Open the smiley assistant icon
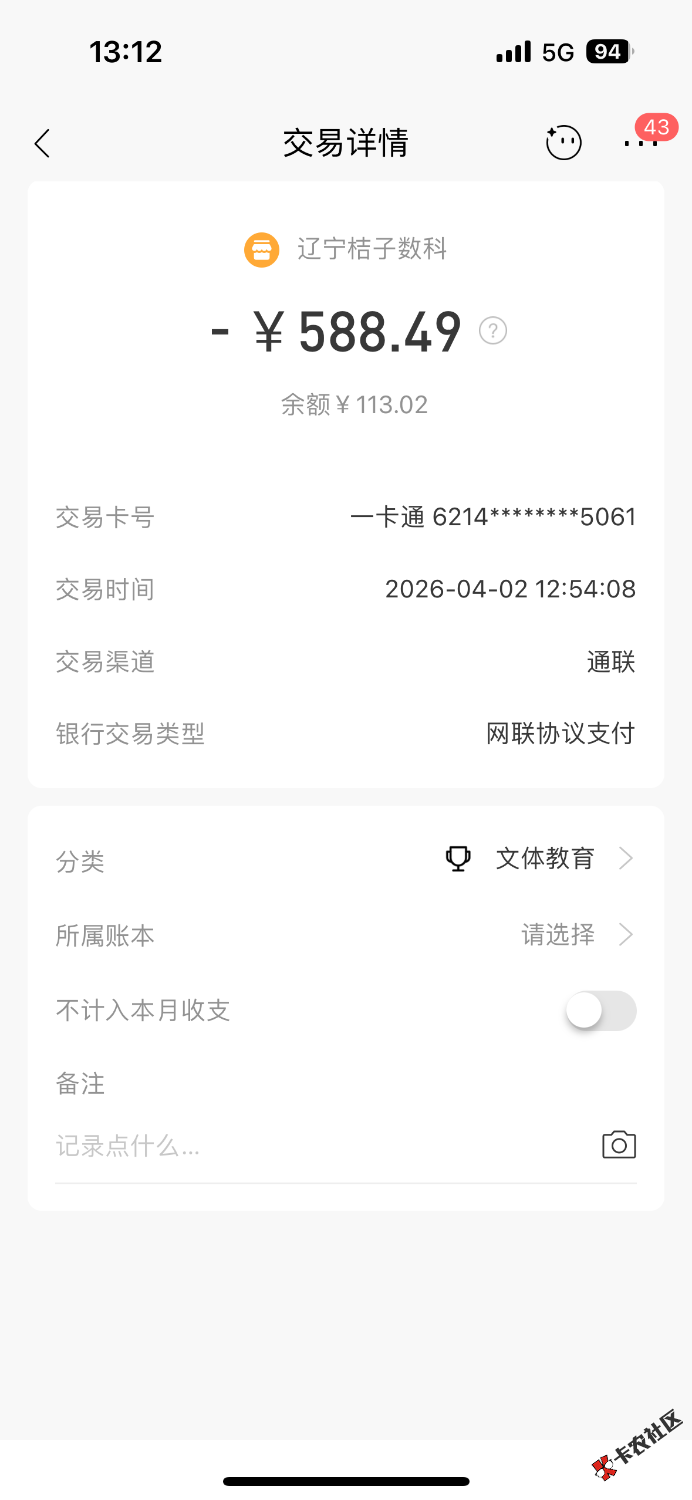Viewport: 692px width, 1500px height. click(563, 143)
